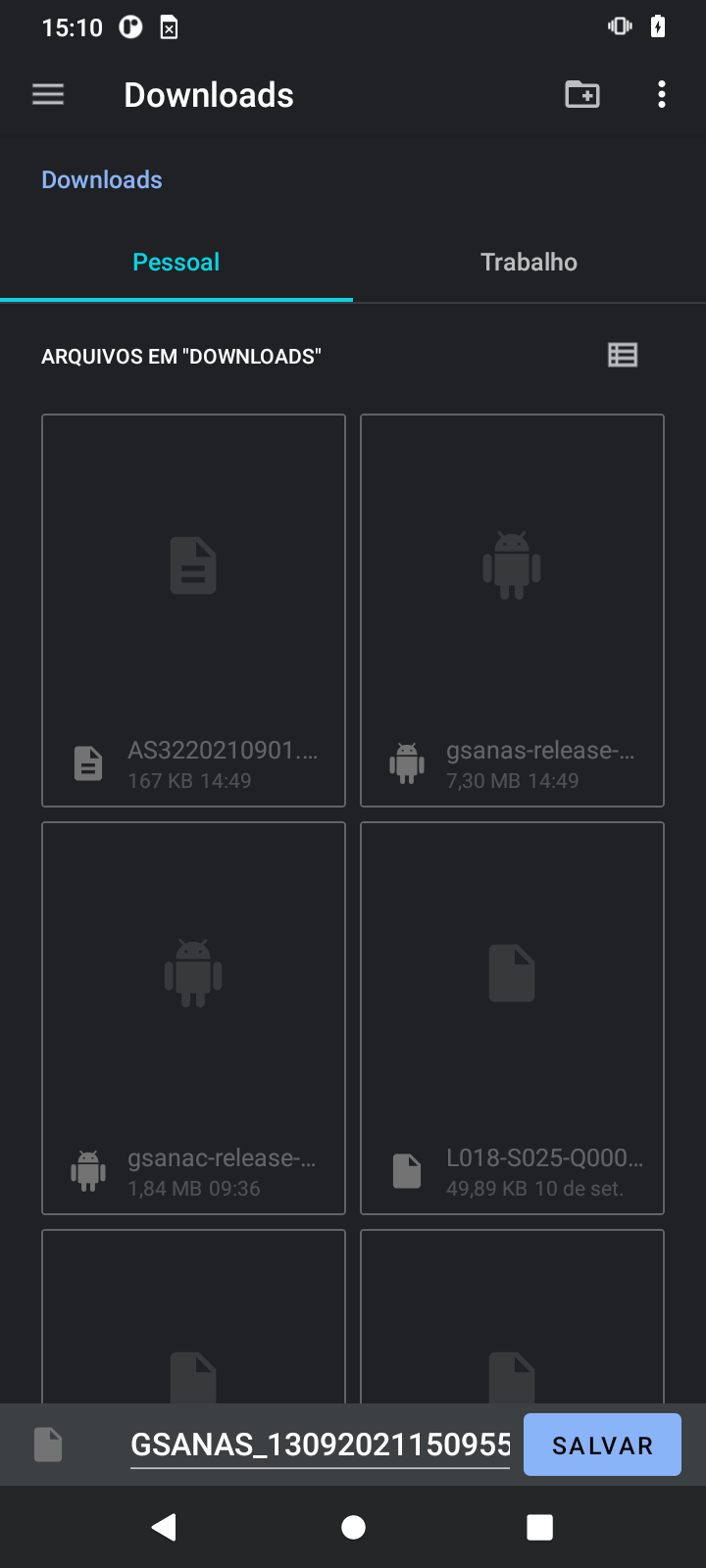This screenshot has width=706, height=1568.
Task: Select the Pessoal tab
Action: (176, 262)
